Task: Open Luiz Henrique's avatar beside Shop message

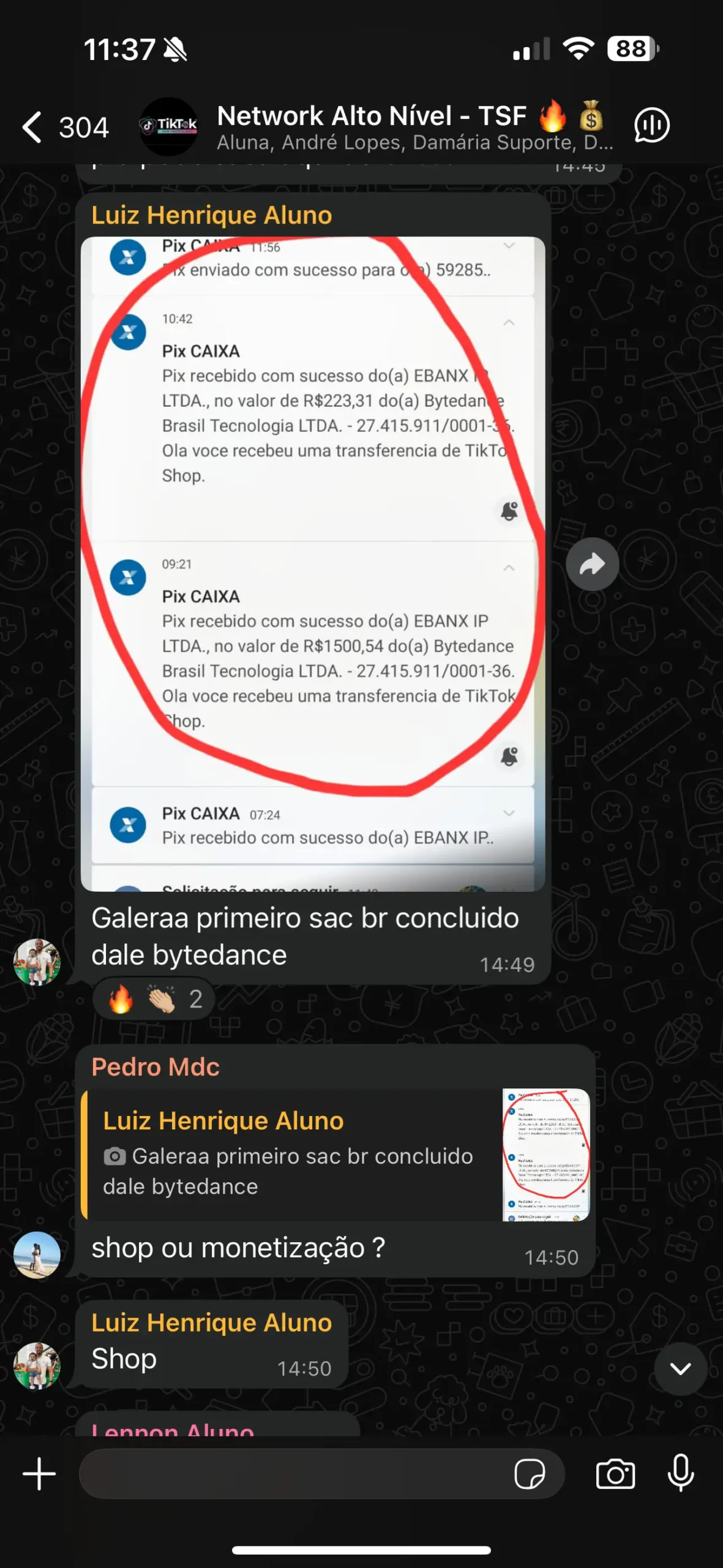Action: (x=37, y=1365)
